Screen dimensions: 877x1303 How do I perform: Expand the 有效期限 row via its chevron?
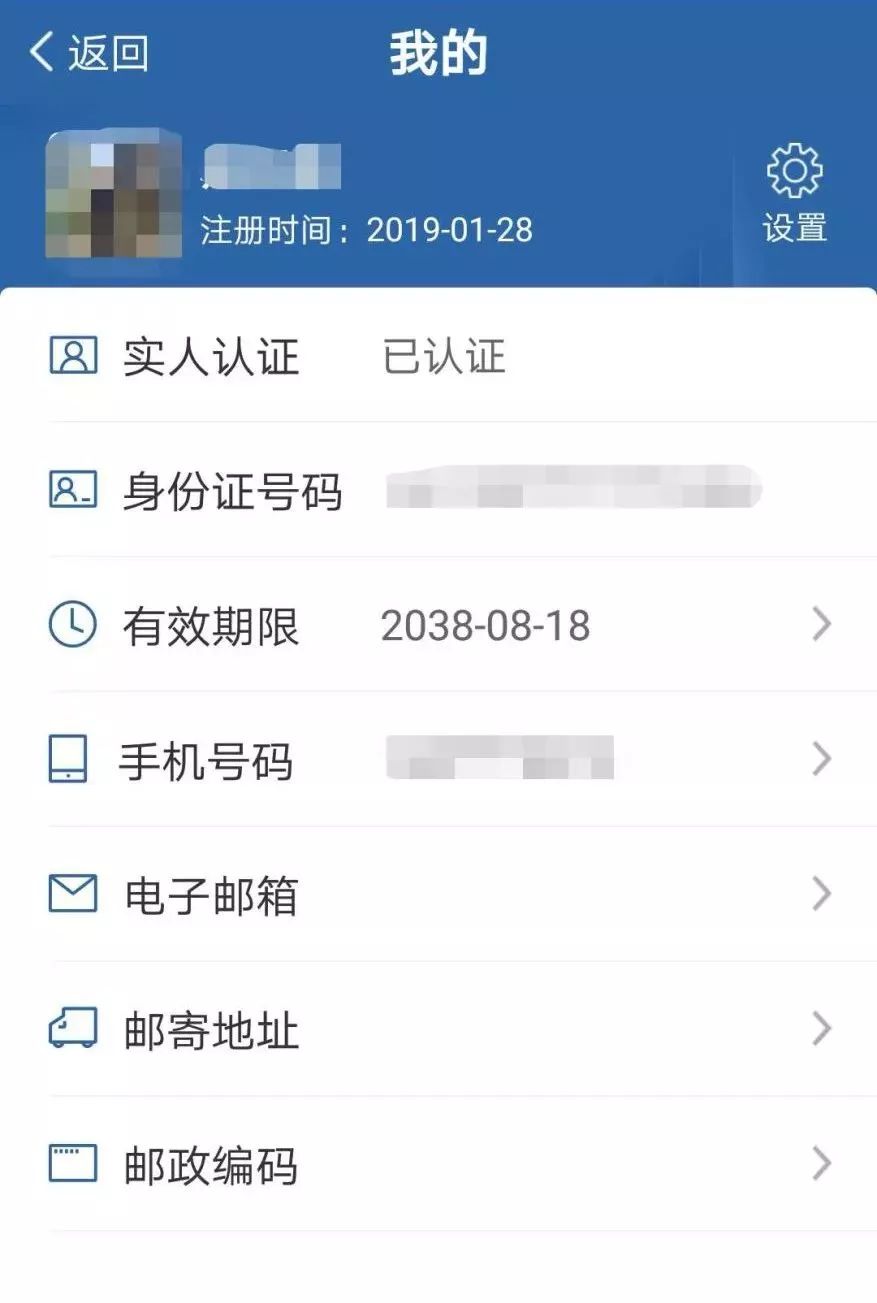pyautogui.click(x=822, y=625)
